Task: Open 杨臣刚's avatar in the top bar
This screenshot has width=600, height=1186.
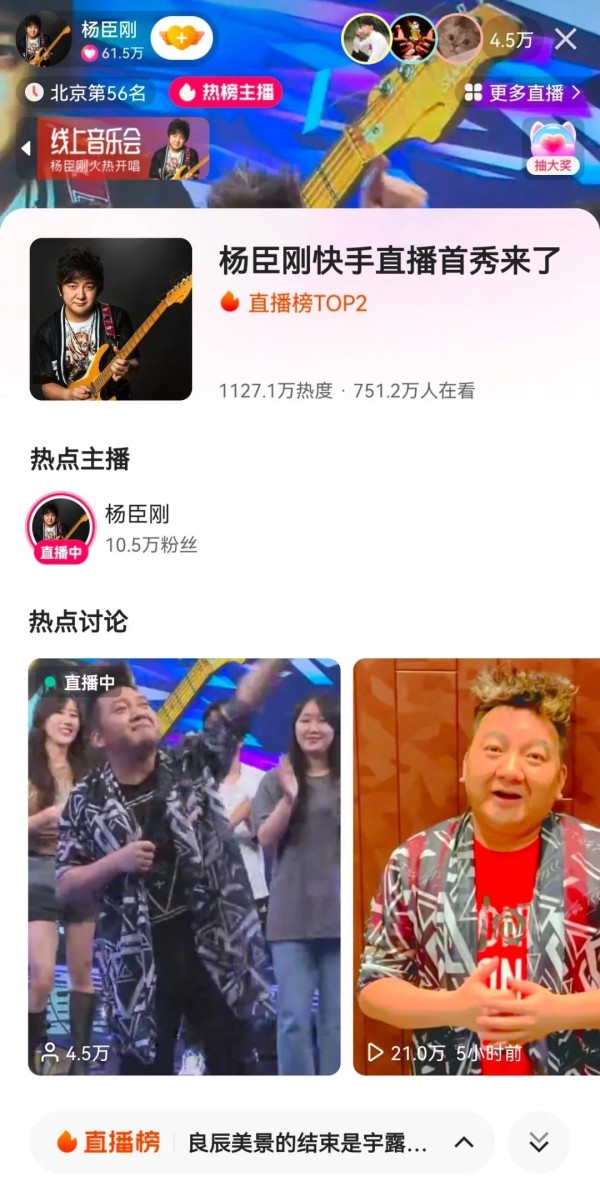Action: tap(45, 39)
